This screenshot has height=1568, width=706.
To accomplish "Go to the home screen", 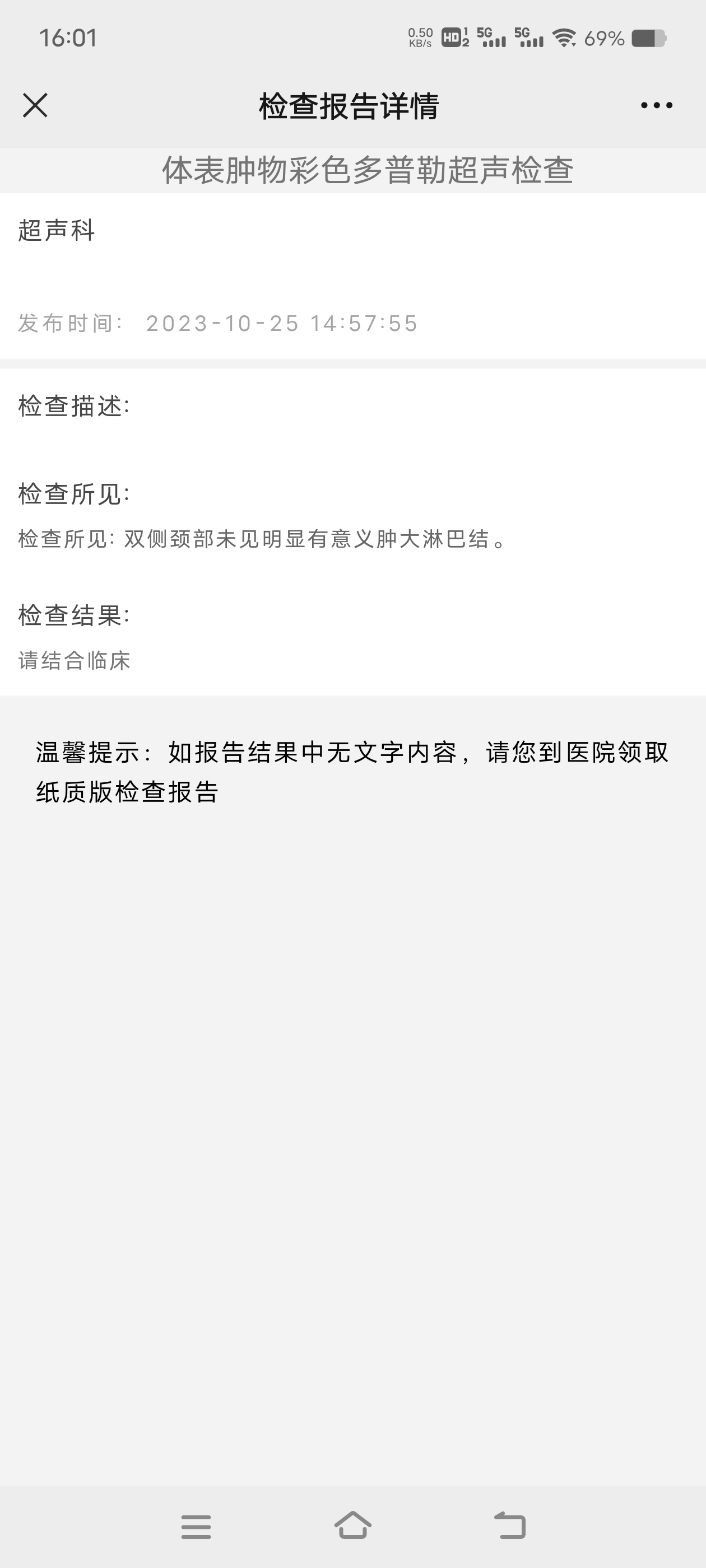I will pos(352,1525).
